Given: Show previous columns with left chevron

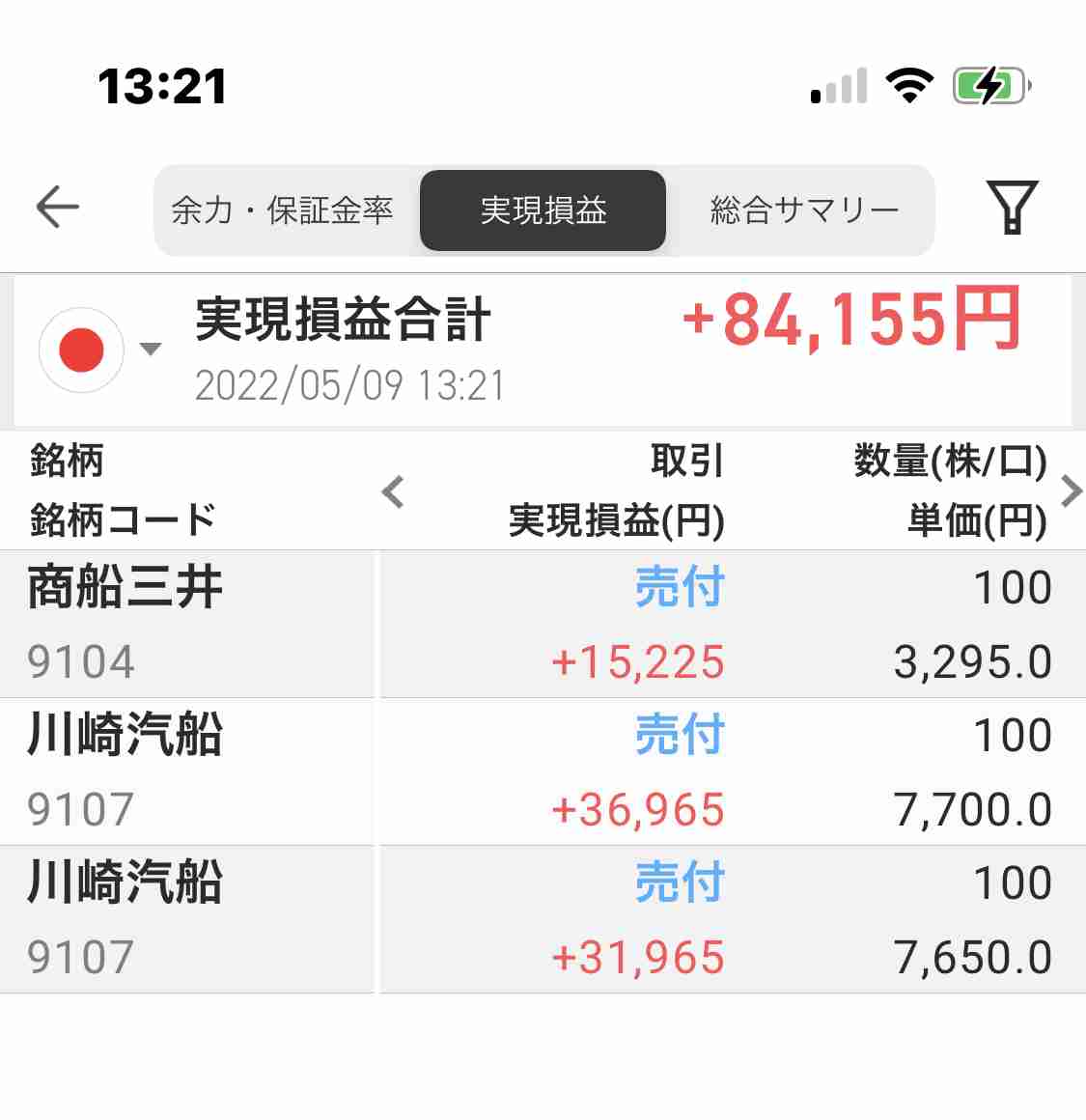Looking at the screenshot, I should tap(393, 491).
